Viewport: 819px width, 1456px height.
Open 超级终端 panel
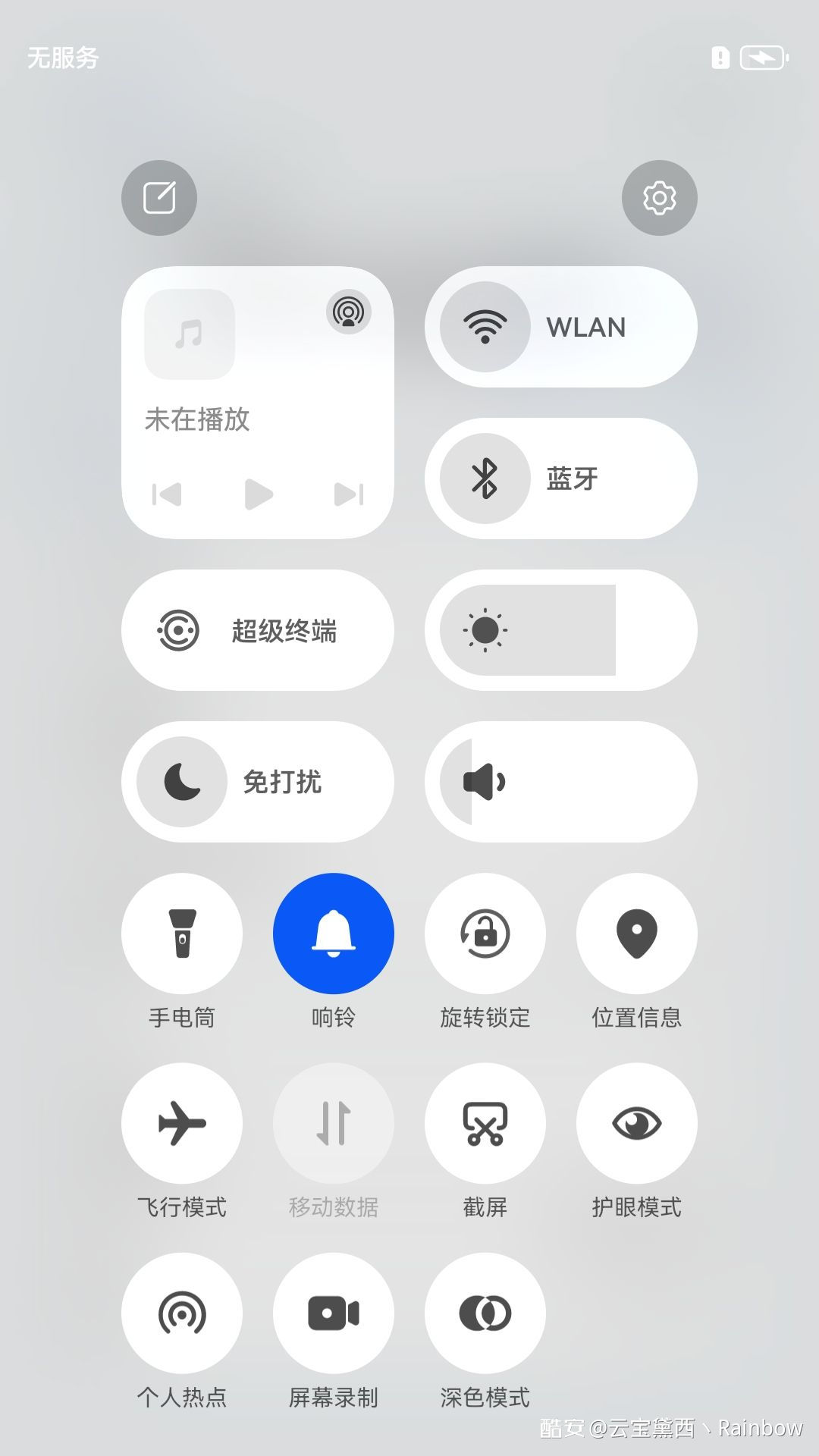coord(258,630)
